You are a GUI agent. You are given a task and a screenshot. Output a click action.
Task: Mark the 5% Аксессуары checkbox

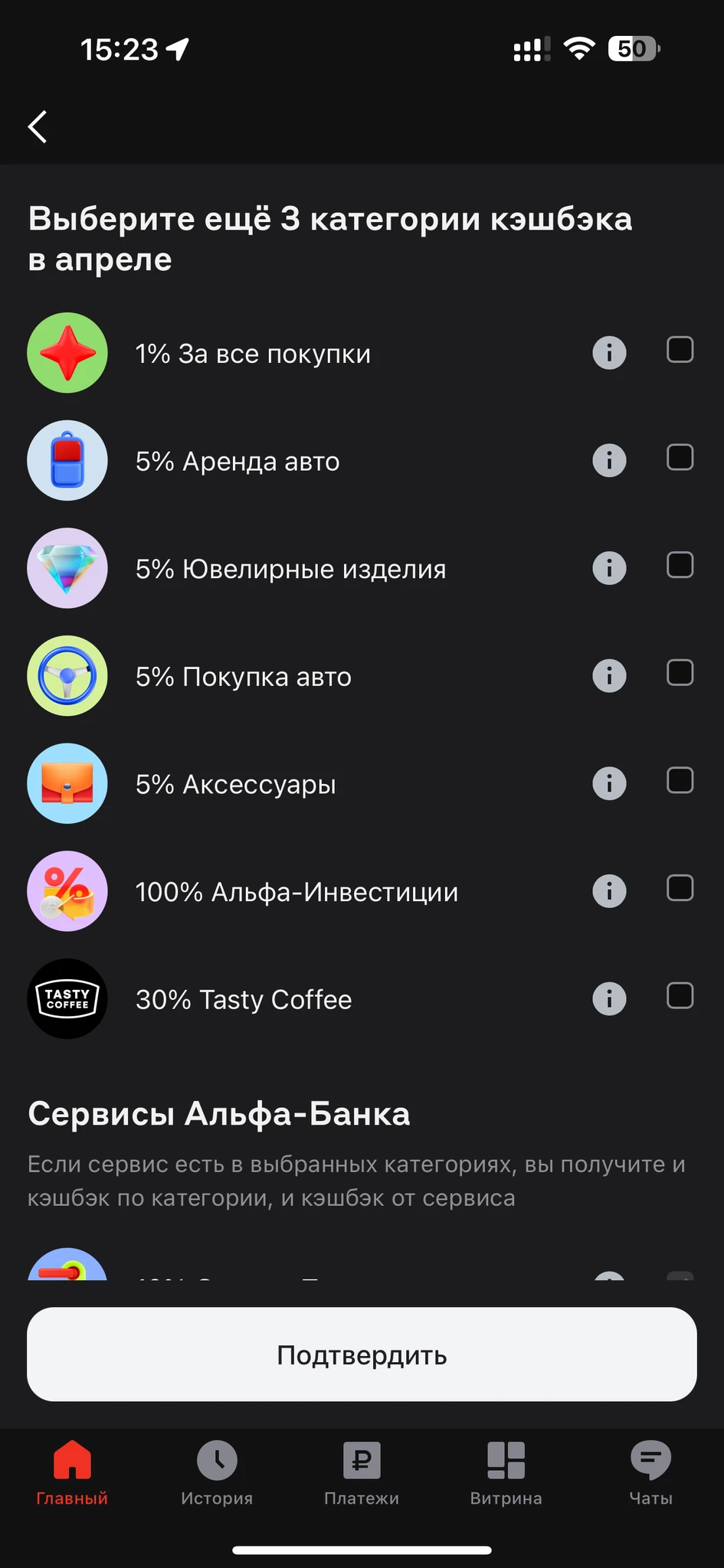coord(680,781)
